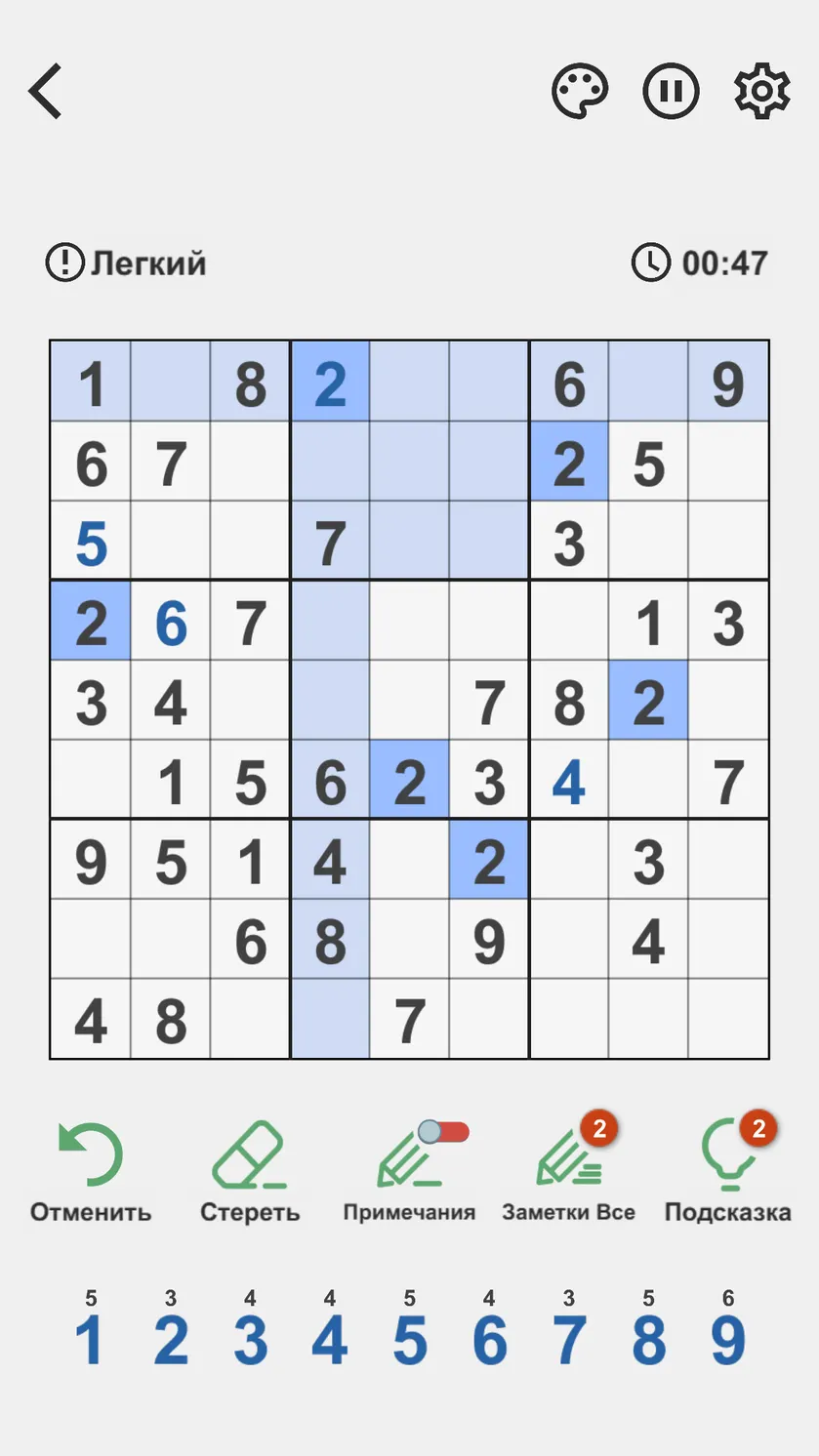
Task: Select the Стереть eraser tool
Action: tap(250, 1171)
